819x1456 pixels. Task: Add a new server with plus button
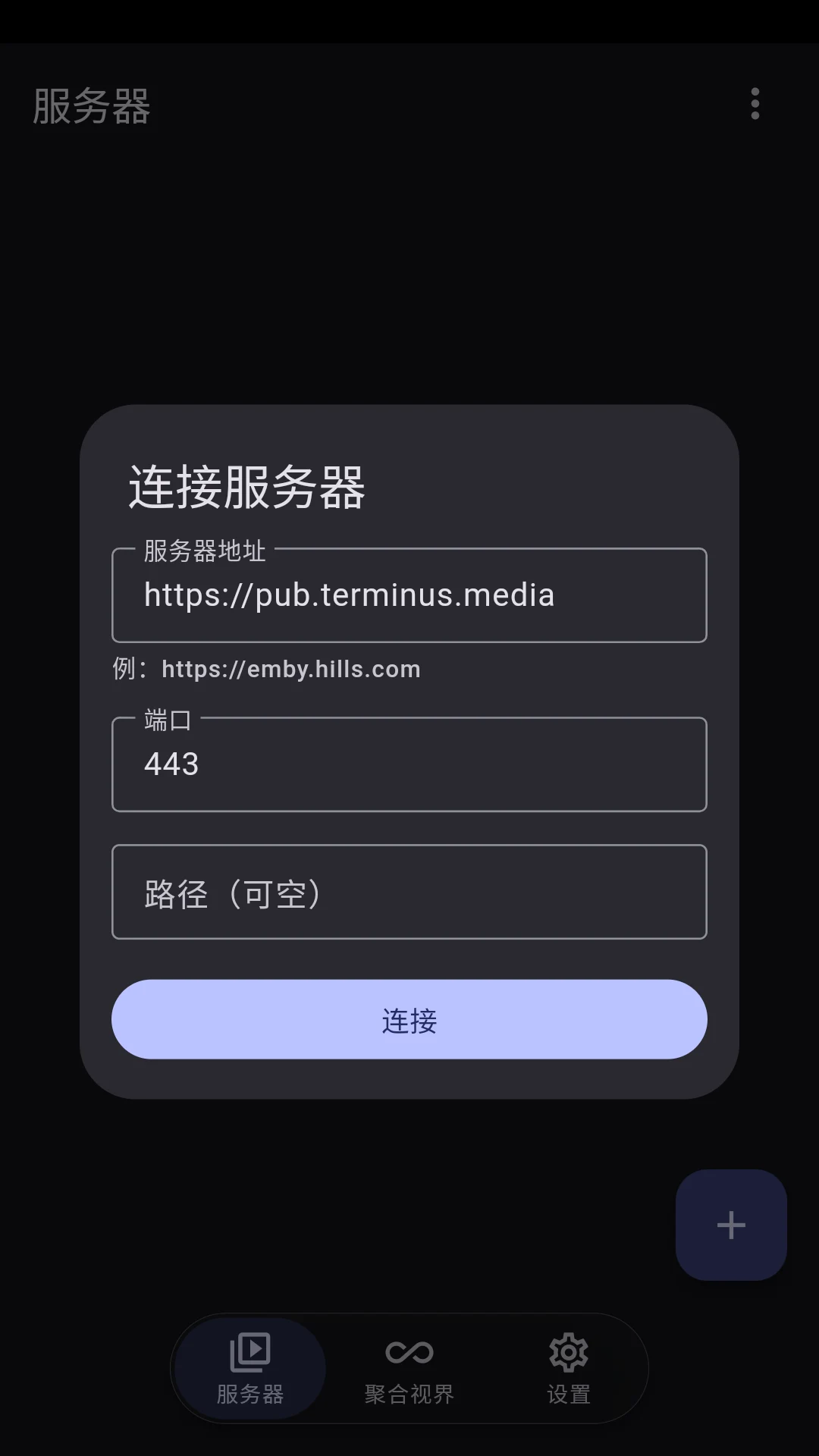coord(731,1225)
